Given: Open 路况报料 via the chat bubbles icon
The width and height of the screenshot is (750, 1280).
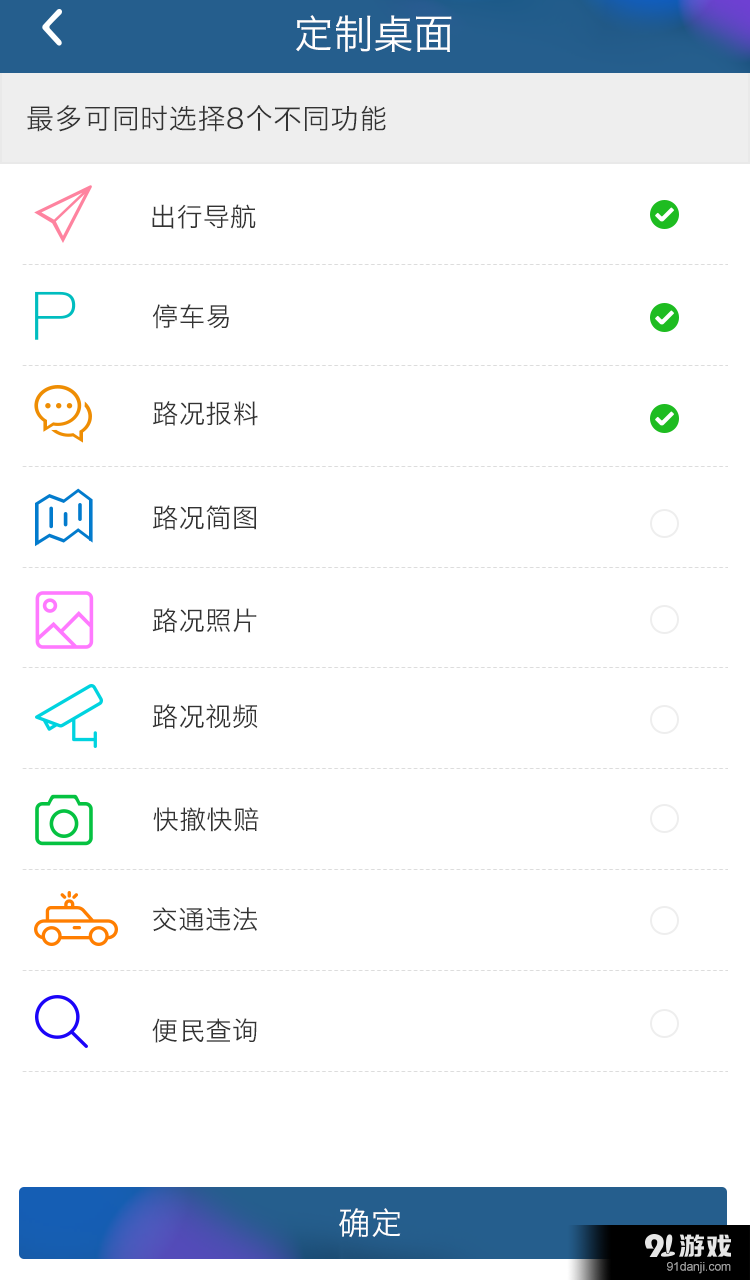Looking at the screenshot, I should (x=63, y=415).
